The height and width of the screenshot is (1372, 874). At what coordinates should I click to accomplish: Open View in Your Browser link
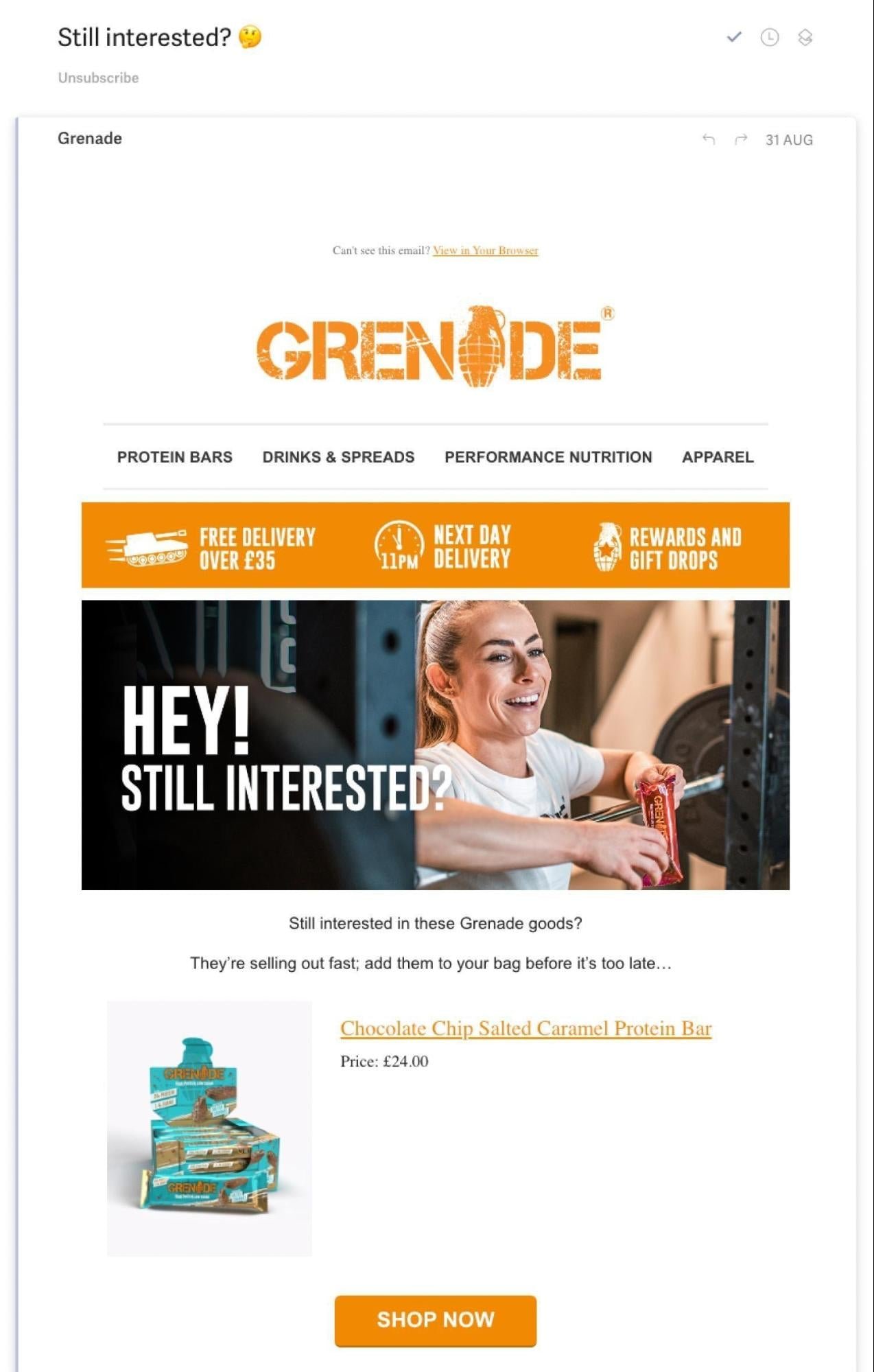click(x=485, y=251)
